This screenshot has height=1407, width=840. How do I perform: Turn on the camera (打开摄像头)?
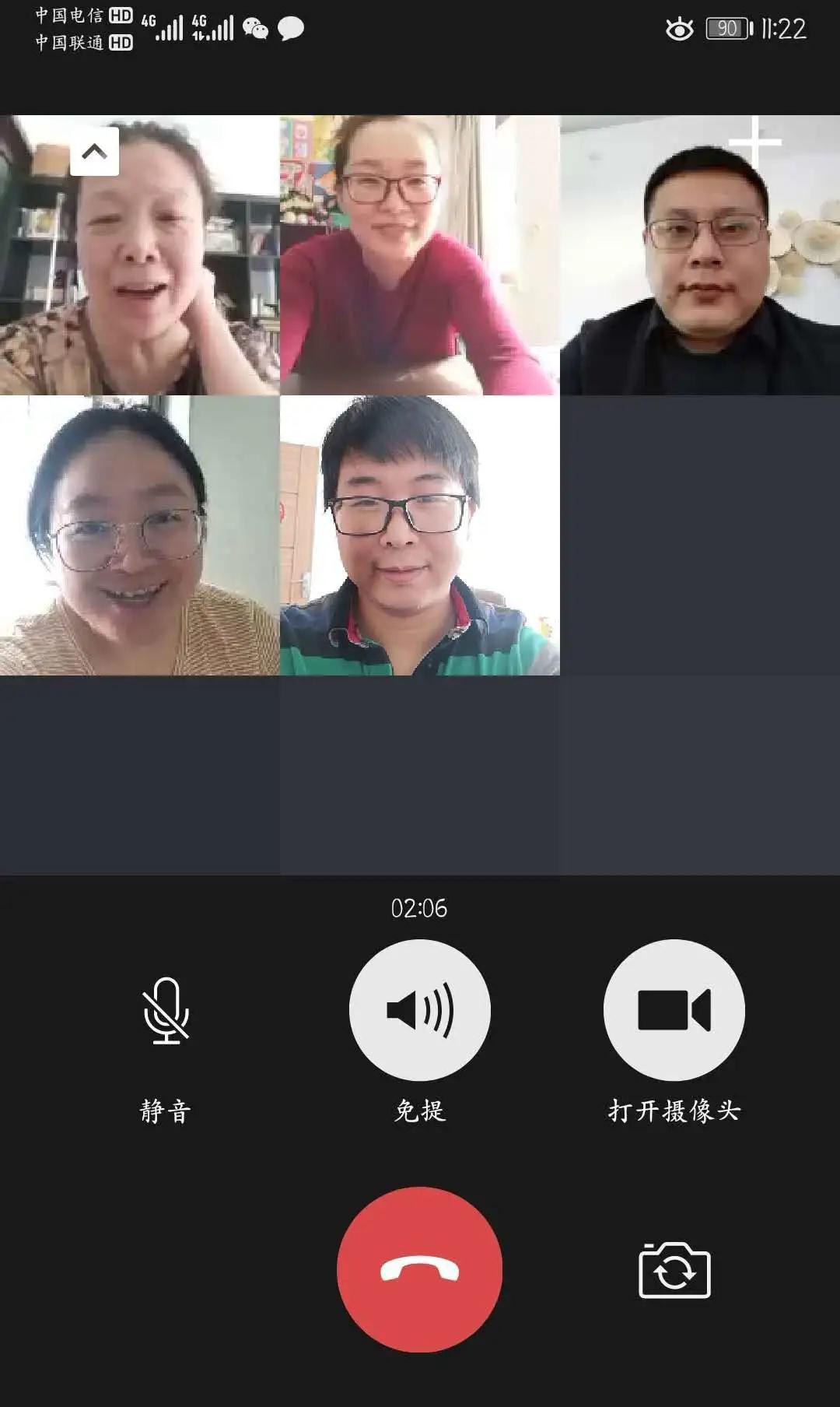click(x=674, y=1010)
